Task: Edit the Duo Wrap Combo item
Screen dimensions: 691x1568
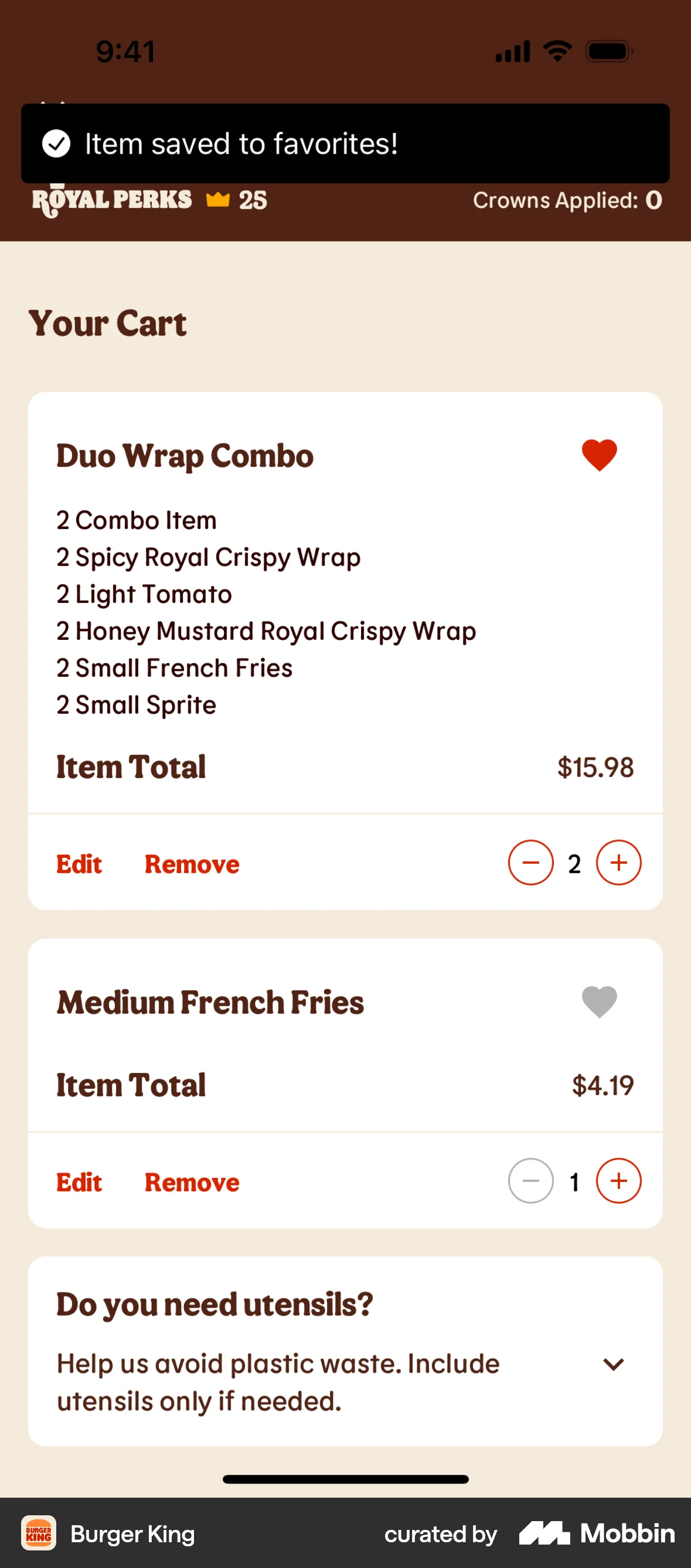Action: click(79, 864)
